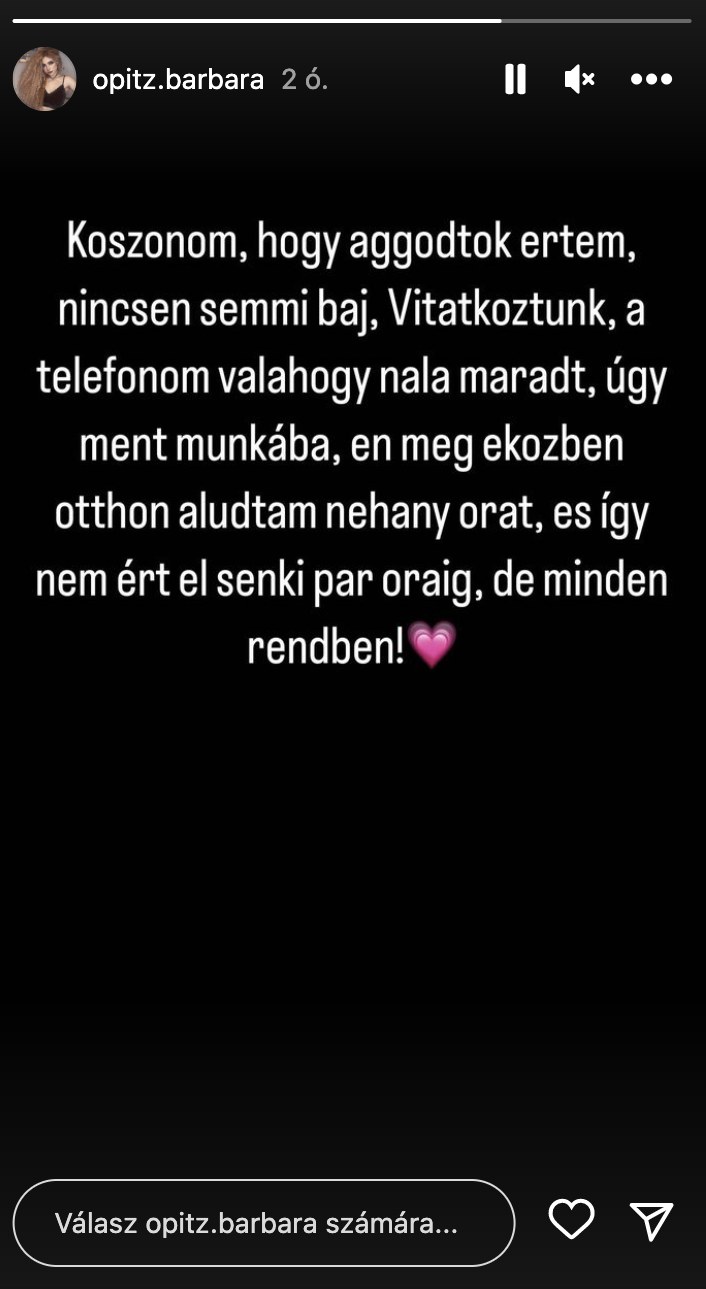Image resolution: width=706 pixels, height=1289 pixels.
Task: Like this story with the heart
Action: tap(572, 1220)
